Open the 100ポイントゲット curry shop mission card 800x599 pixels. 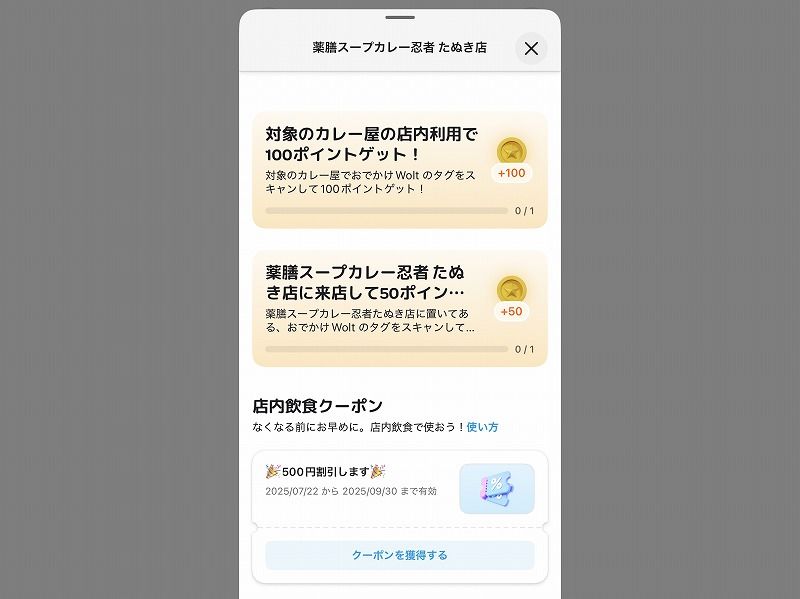(x=399, y=170)
